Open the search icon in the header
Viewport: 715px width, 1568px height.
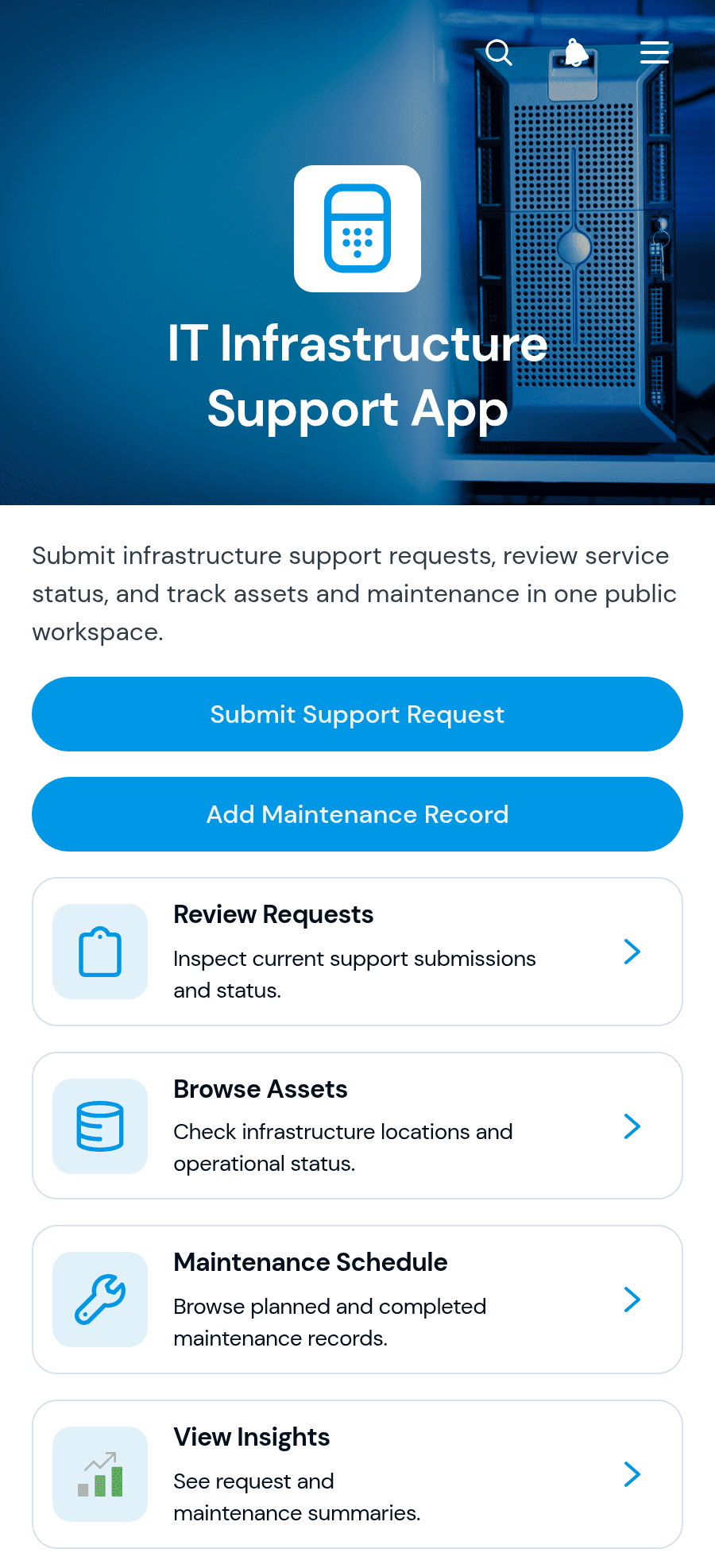point(499,52)
